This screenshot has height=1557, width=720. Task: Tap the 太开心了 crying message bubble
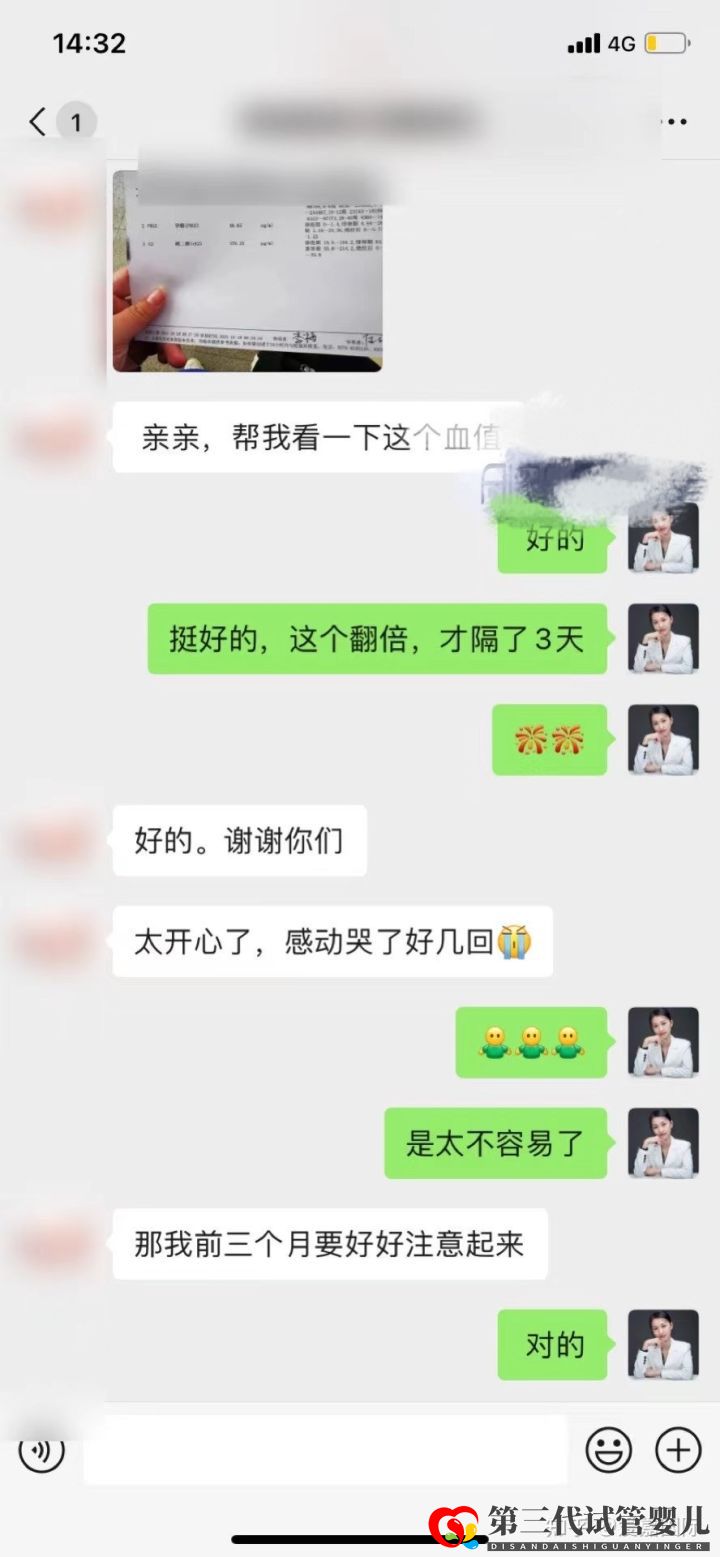[332, 941]
